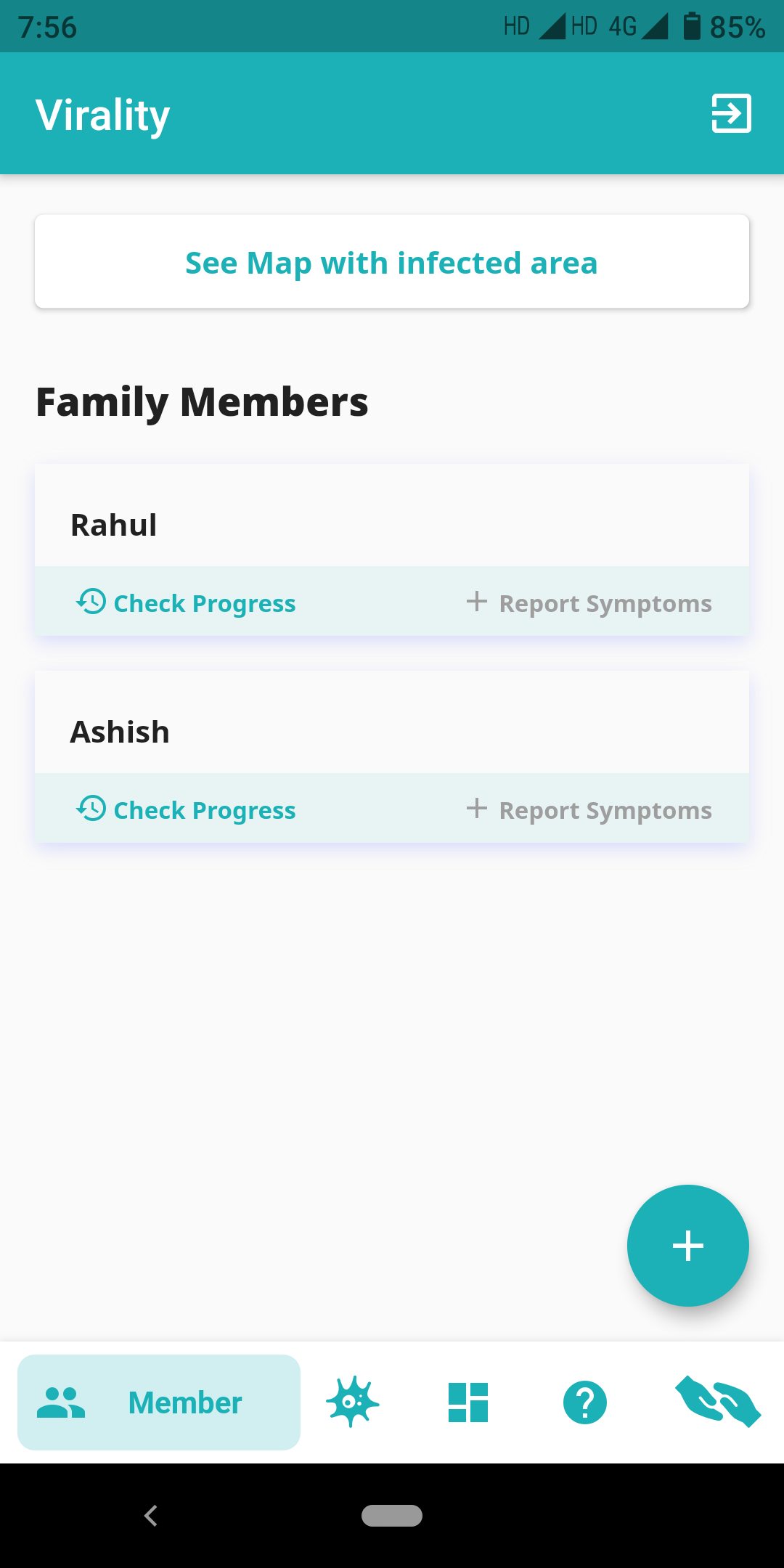Open the dashboard grid tab
The height and width of the screenshot is (1568, 784).
click(x=468, y=1402)
